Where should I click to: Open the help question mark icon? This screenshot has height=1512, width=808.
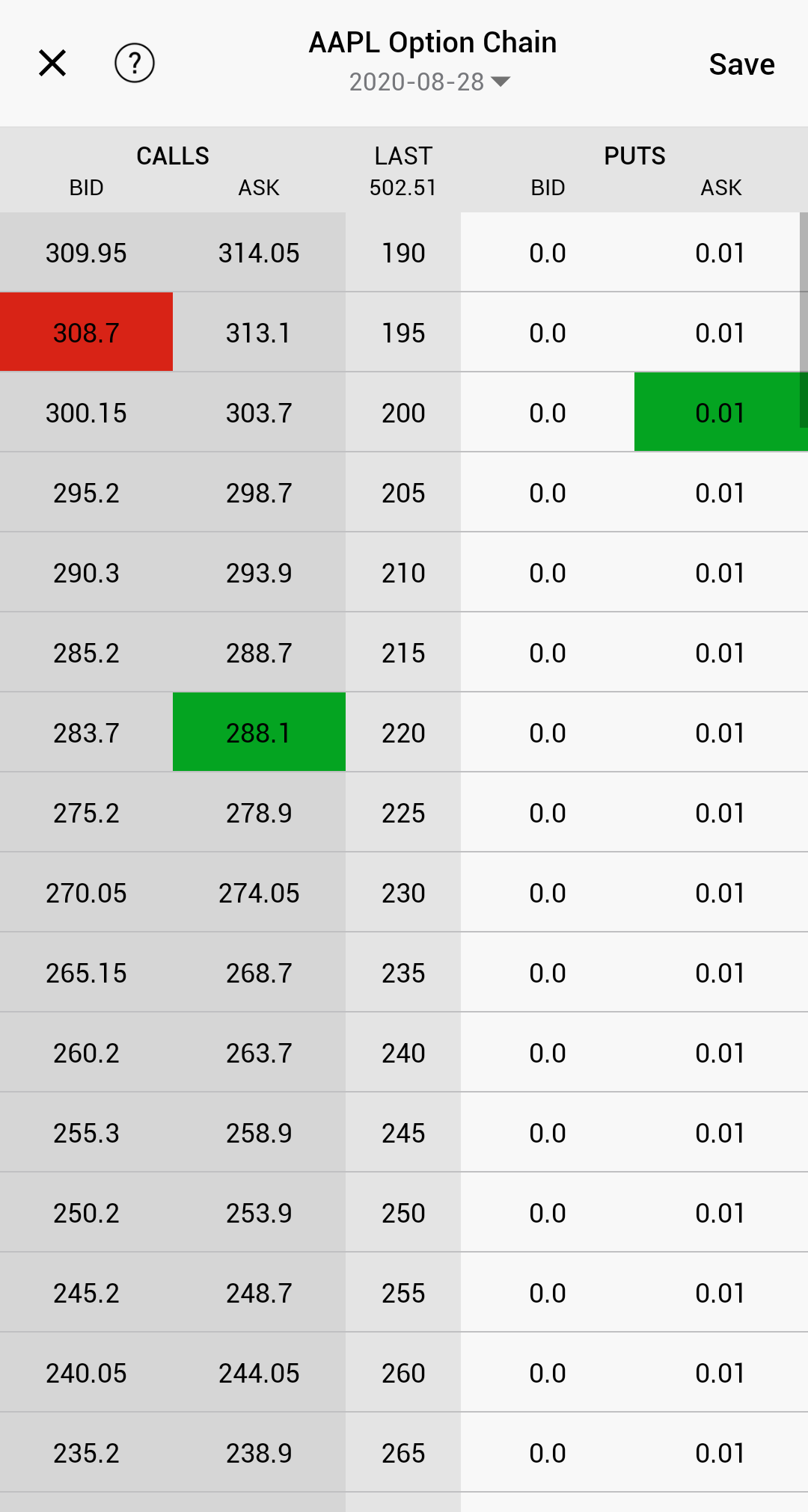(135, 64)
